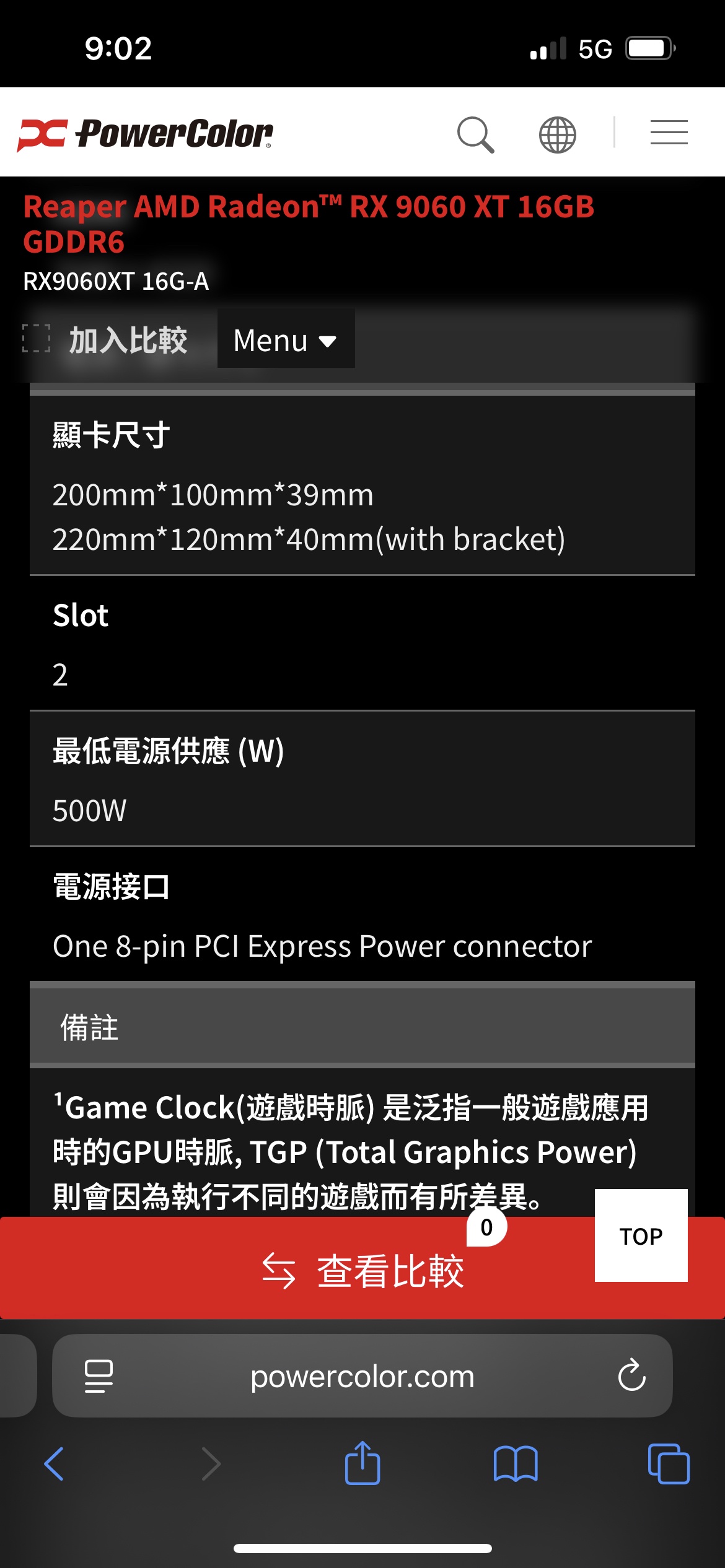The width and height of the screenshot is (725, 1568).
Task: Open the globe language selector
Action: (x=558, y=134)
